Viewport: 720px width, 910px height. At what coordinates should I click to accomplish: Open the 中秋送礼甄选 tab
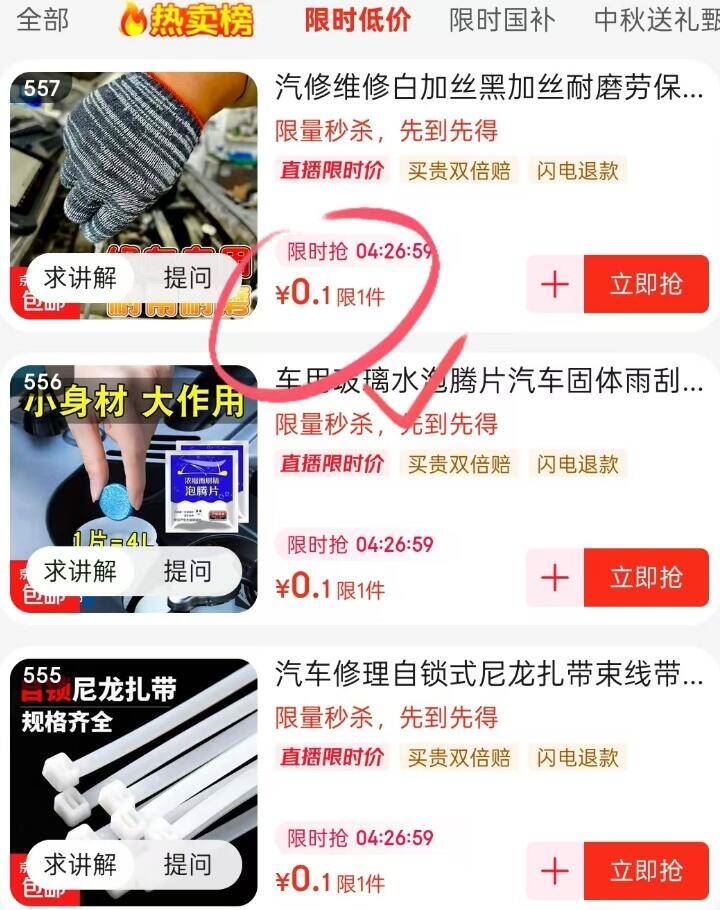(x=655, y=19)
